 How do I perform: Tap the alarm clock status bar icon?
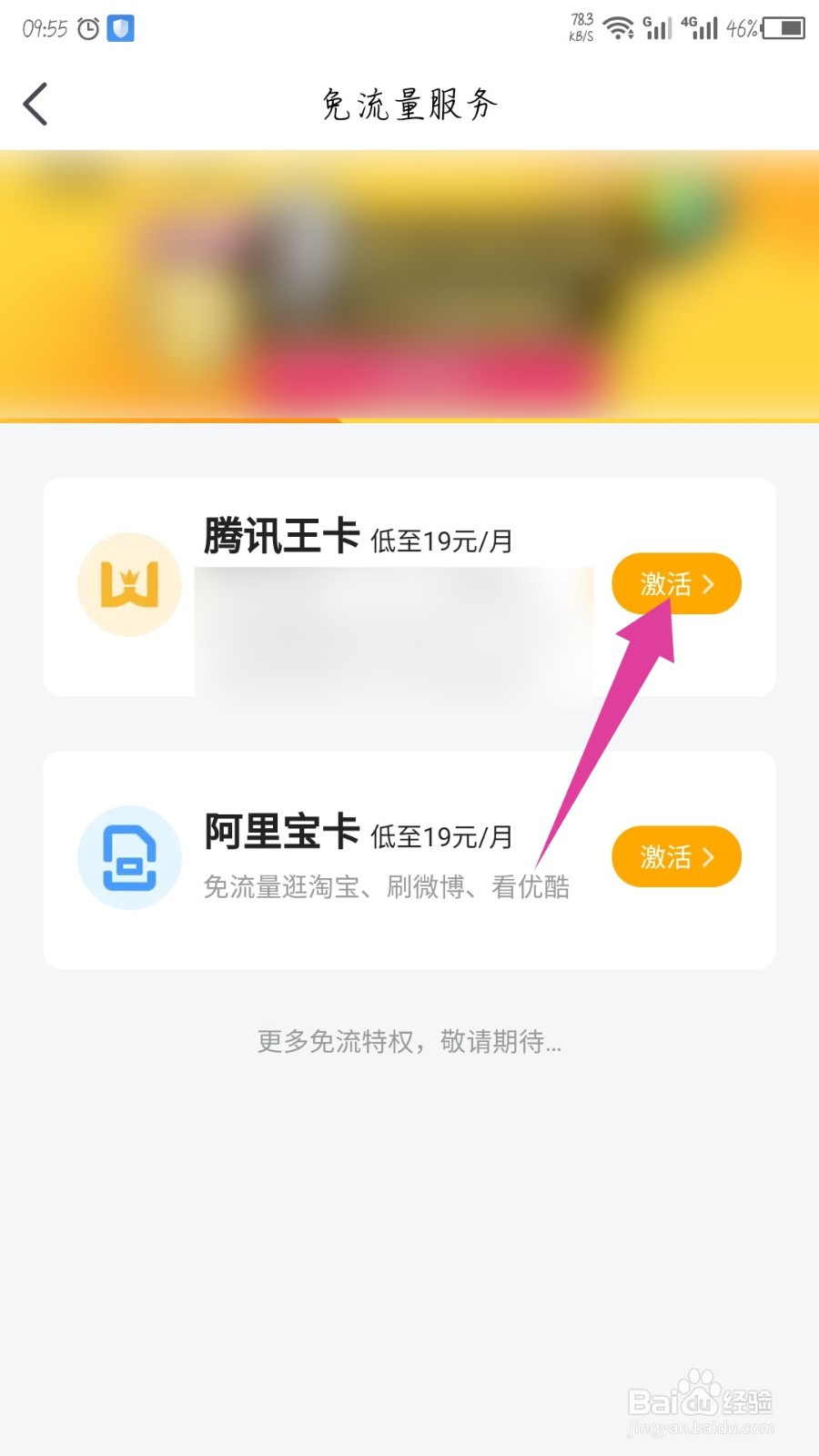coord(86,27)
